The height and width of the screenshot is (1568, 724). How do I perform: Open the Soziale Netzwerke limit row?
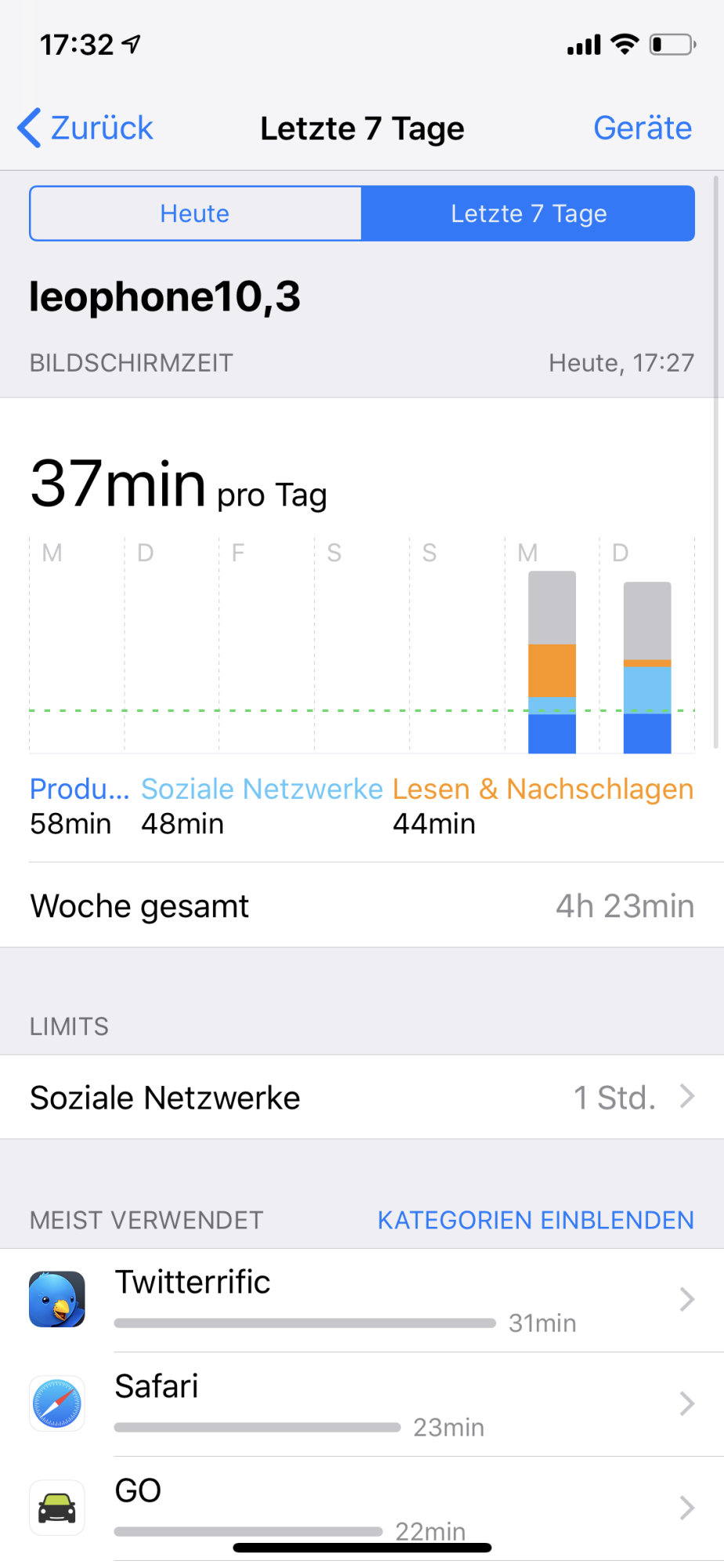pyautogui.click(x=362, y=1097)
